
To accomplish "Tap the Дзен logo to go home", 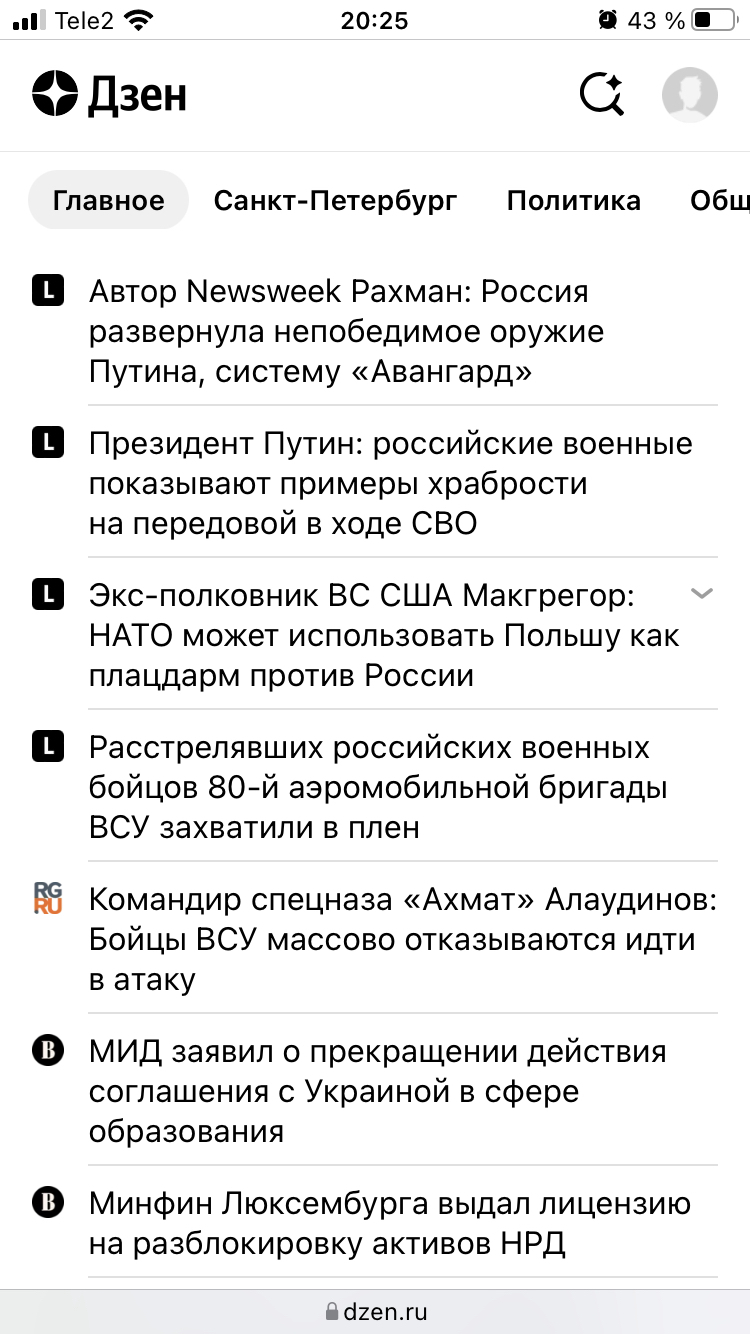I will pos(109,95).
